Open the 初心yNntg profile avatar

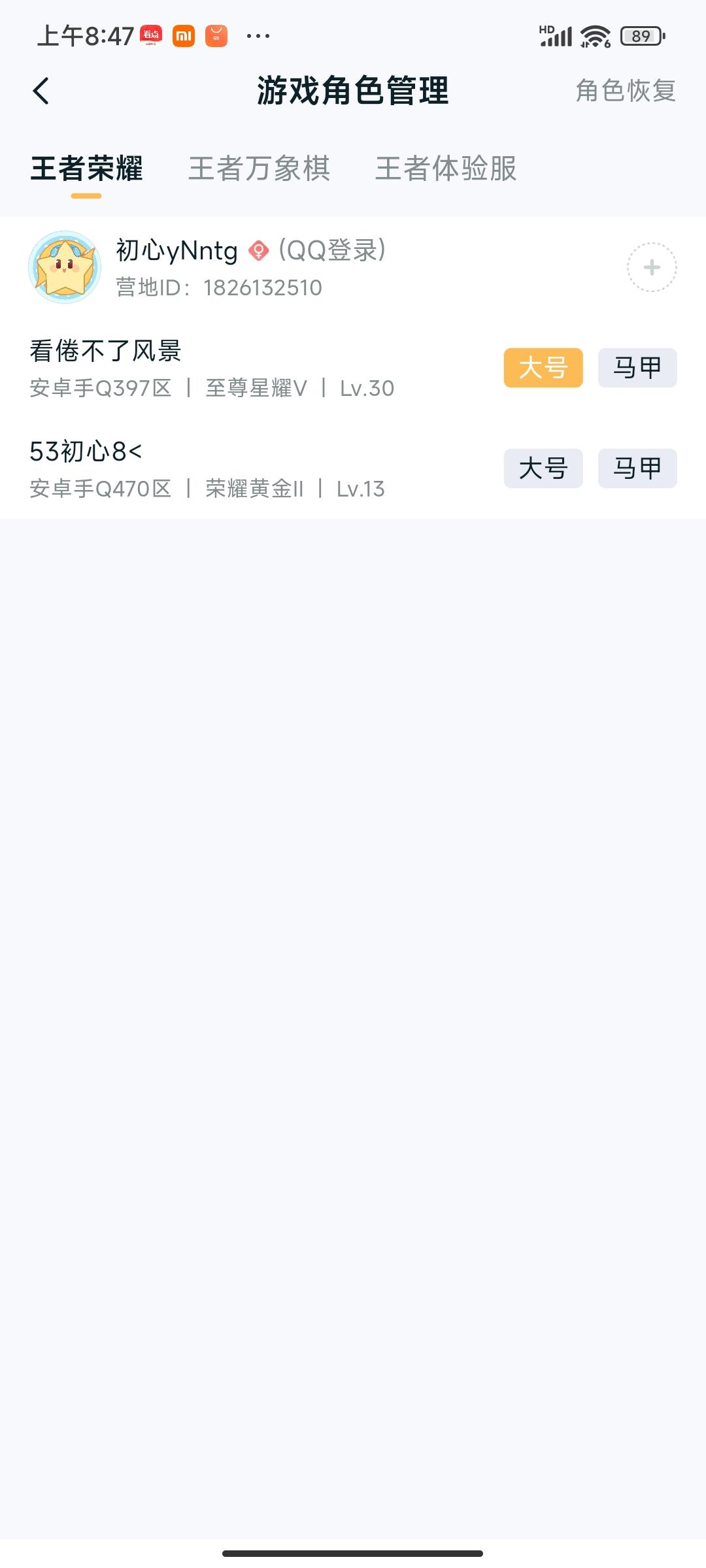tap(65, 267)
